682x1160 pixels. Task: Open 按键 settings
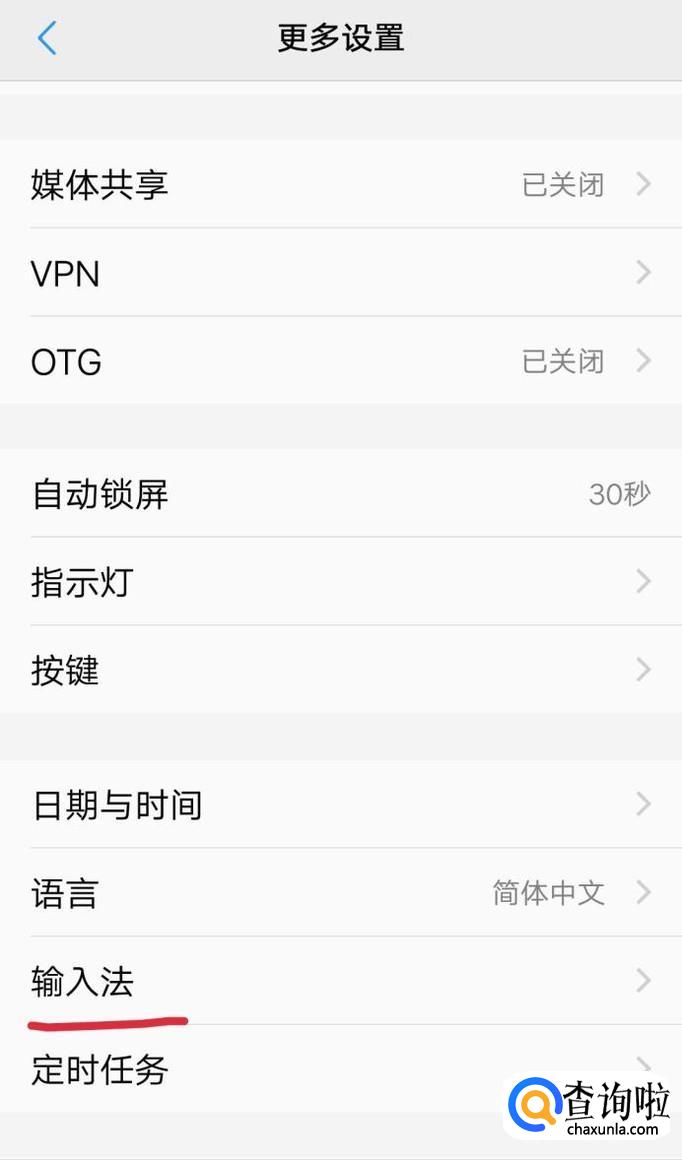(x=340, y=670)
